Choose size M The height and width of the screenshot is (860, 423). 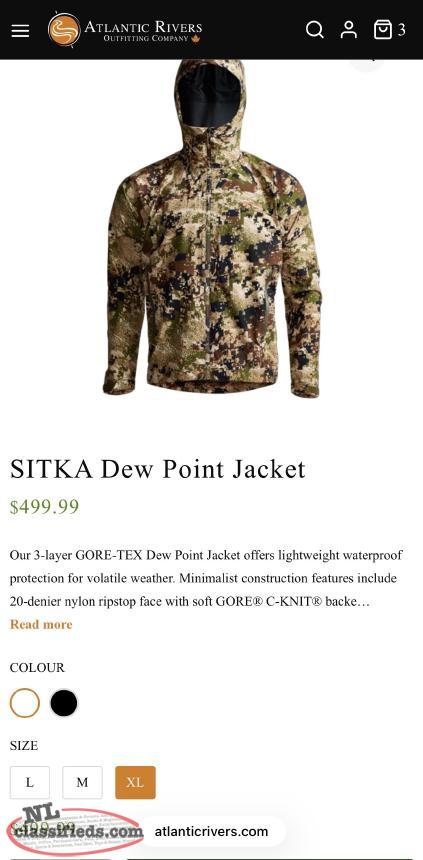[x=82, y=782]
